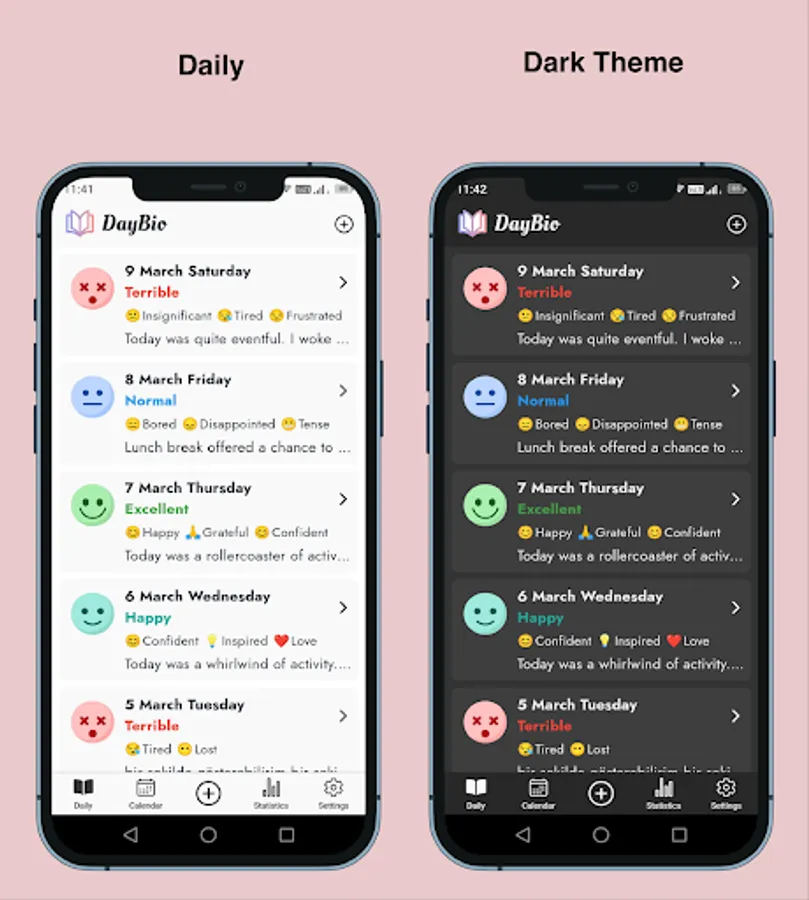
Task: Click the Happy emotion tag on 7 March Thursday
Action: [149, 533]
